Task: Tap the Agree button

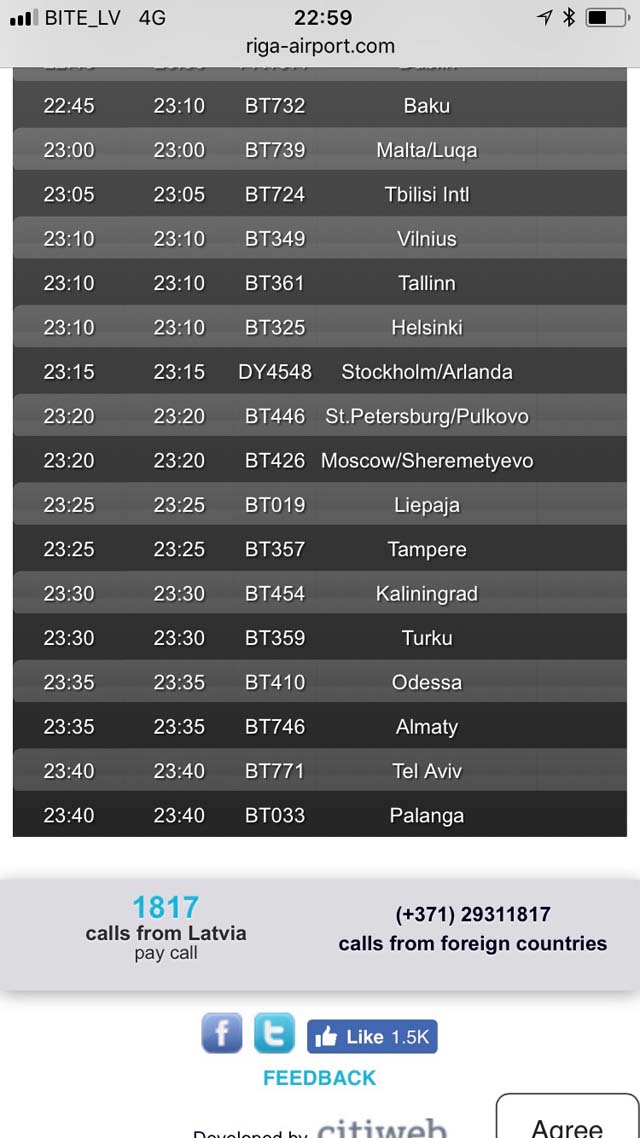Action: click(567, 1118)
